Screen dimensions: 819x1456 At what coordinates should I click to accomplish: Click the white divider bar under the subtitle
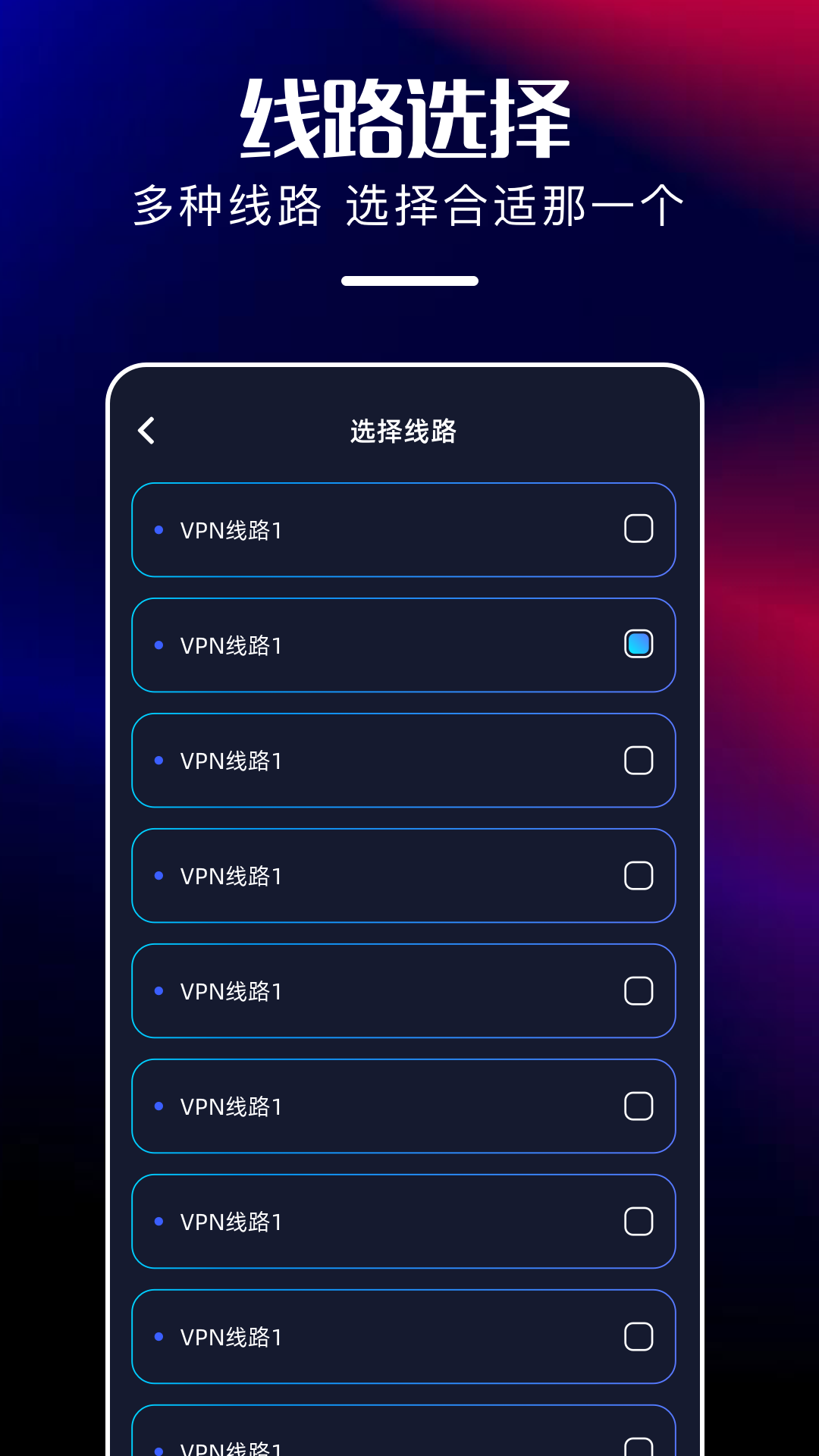click(x=409, y=281)
